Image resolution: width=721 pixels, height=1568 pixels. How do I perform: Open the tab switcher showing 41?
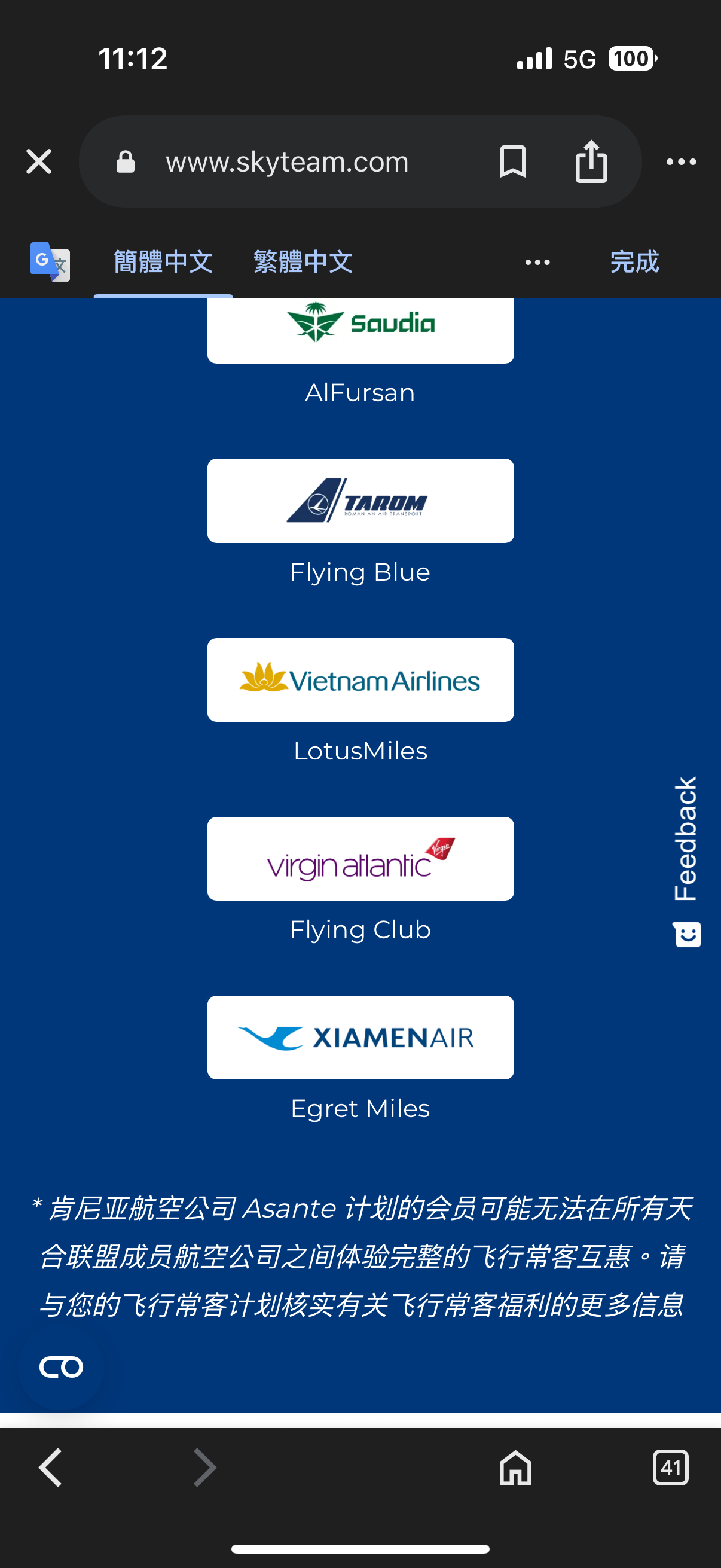[x=671, y=1468]
